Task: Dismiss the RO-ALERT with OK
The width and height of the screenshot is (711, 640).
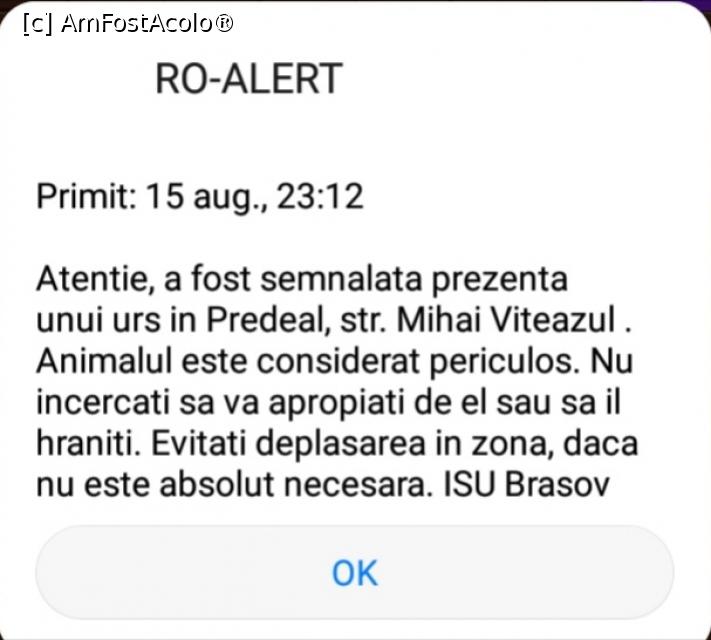Action: [x=355, y=573]
